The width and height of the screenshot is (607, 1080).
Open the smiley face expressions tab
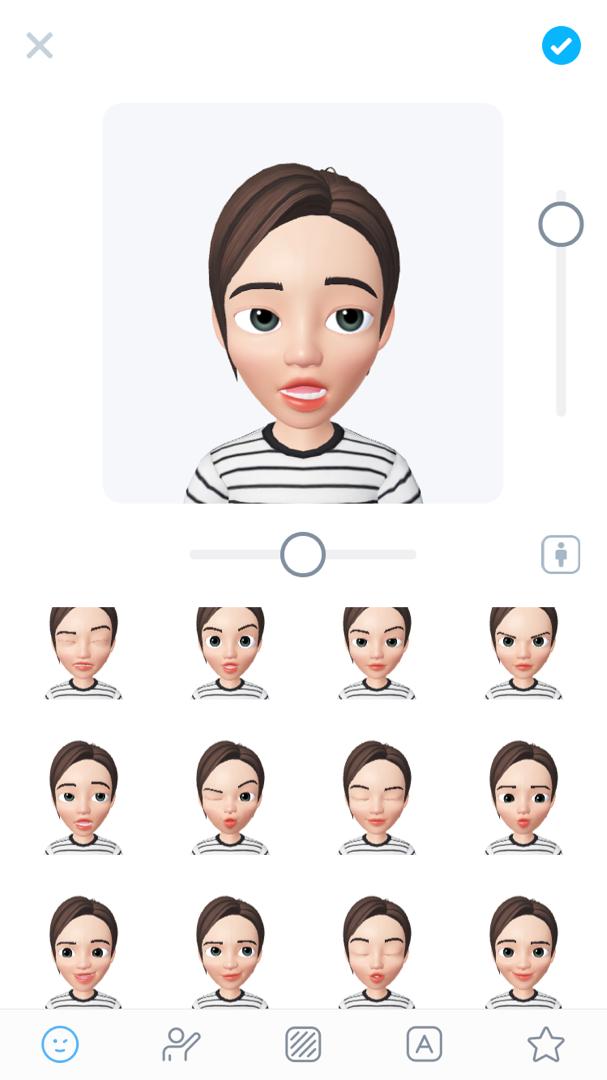(x=60, y=1044)
